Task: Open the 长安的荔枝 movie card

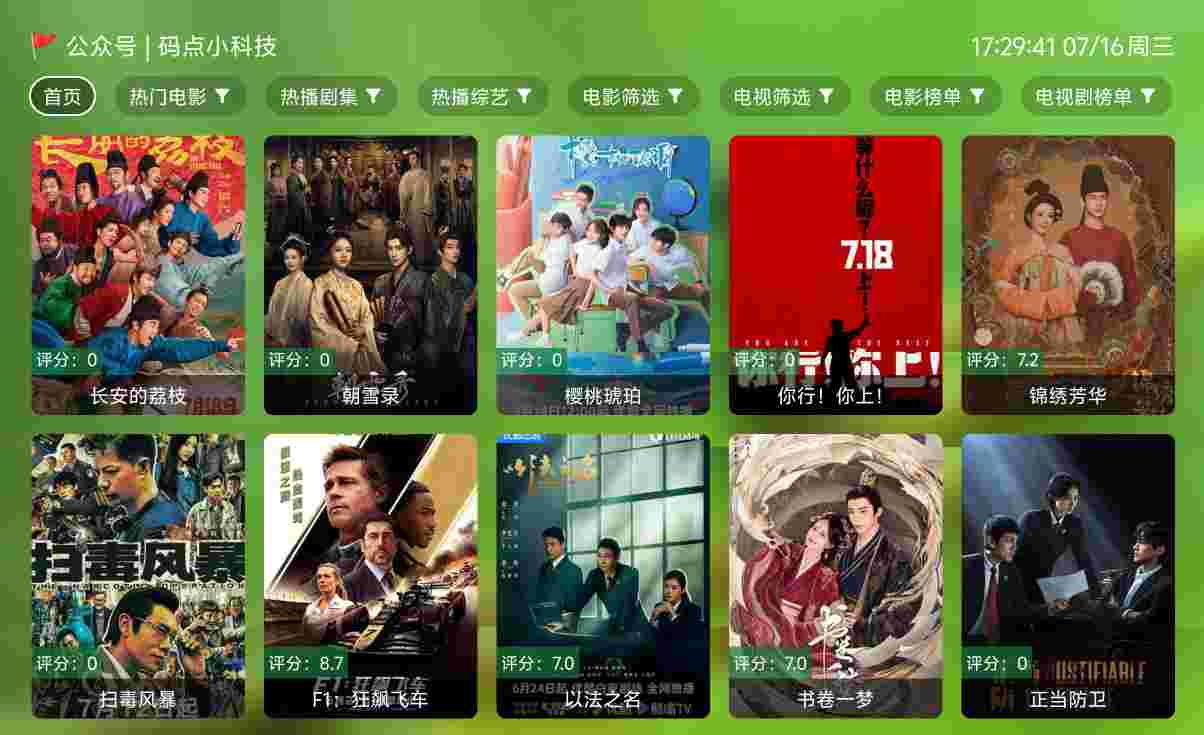Action: point(138,275)
